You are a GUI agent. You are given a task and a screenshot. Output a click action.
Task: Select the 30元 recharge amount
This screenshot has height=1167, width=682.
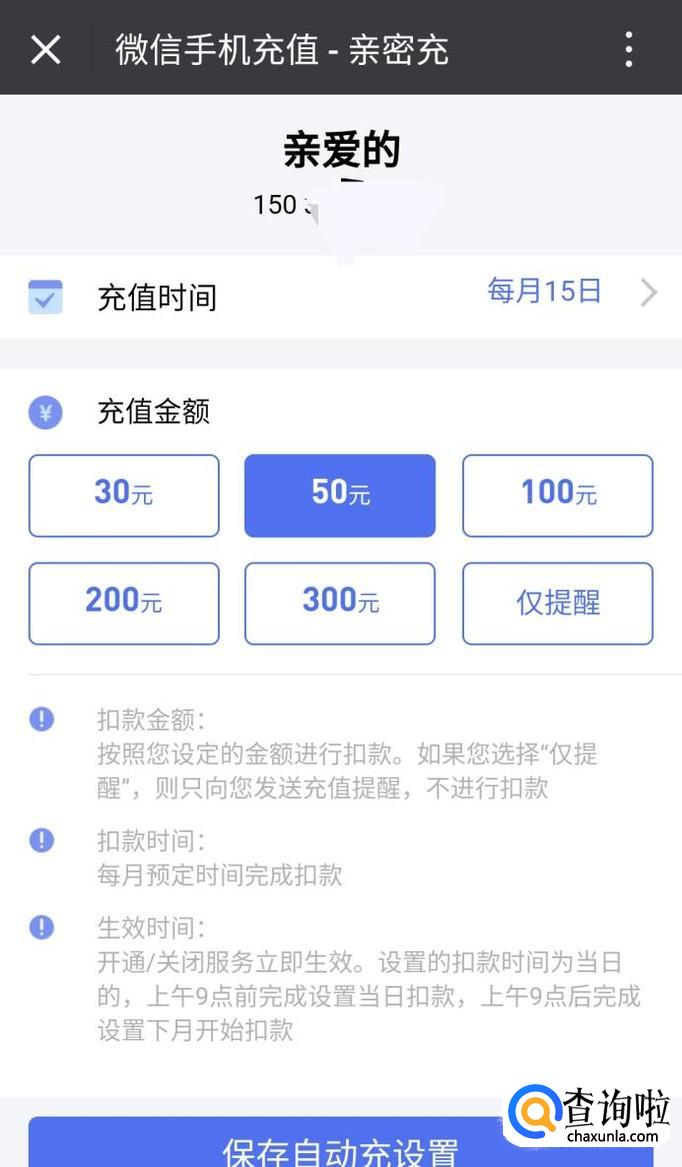pos(124,495)
